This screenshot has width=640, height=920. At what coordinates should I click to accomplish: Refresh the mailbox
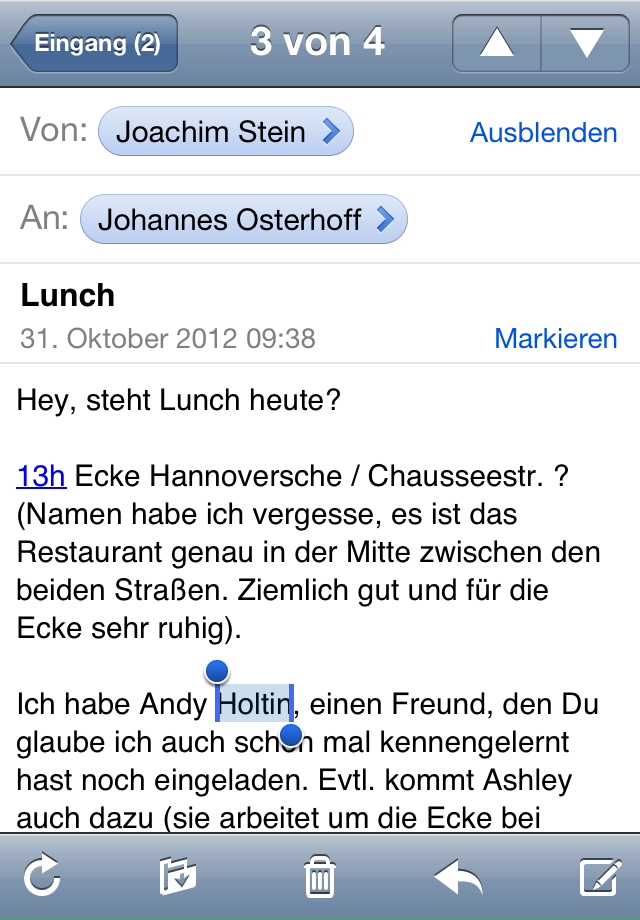42,877
